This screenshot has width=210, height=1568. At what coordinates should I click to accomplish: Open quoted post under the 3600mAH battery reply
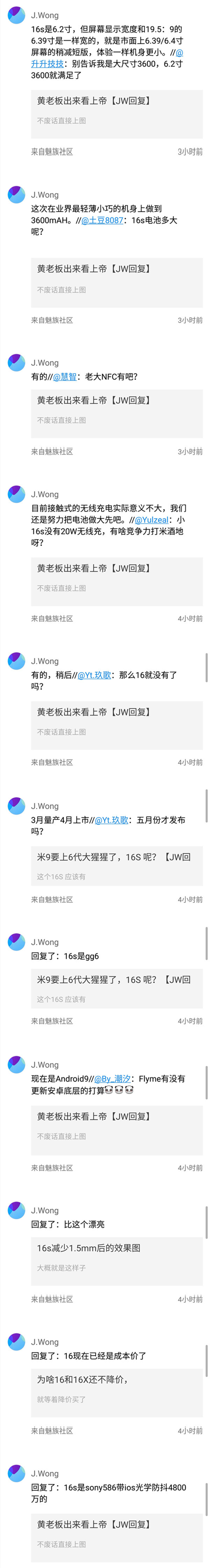pyautogui.click(x=116, y=278)
